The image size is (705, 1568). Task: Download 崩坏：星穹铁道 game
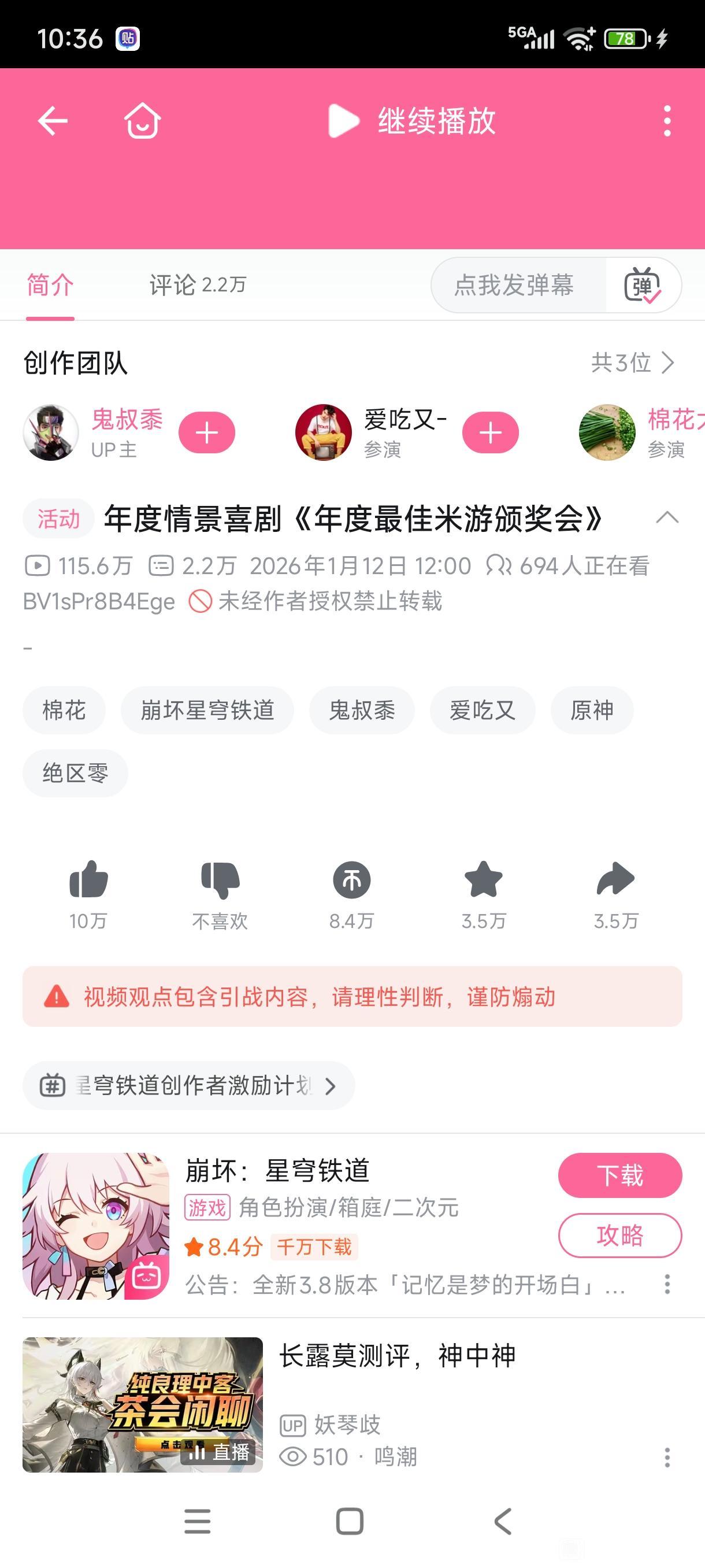coord(619,1175)
